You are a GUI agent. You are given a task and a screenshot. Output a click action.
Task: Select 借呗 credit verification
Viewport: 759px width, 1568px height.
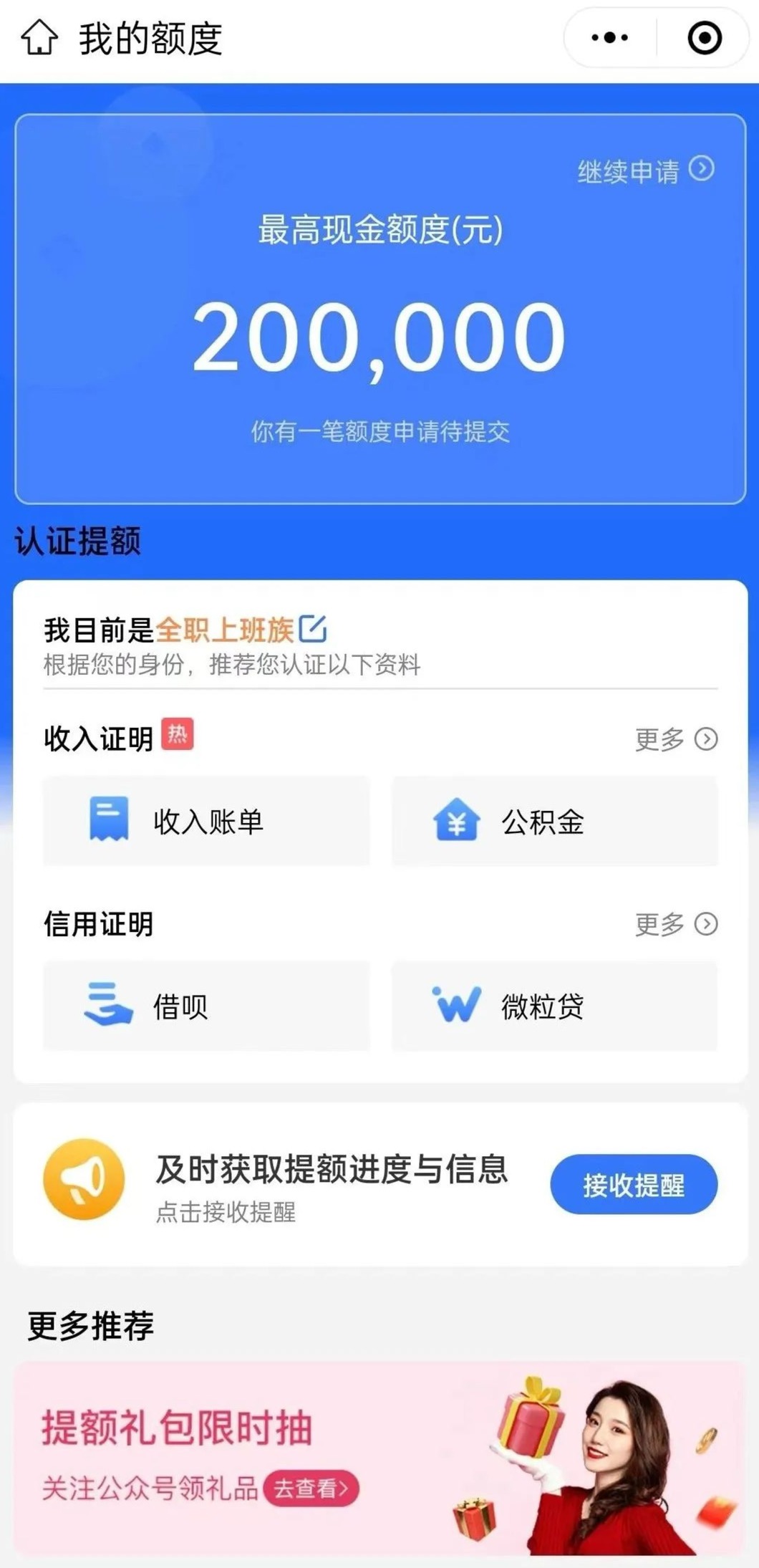pos(207,1006)
